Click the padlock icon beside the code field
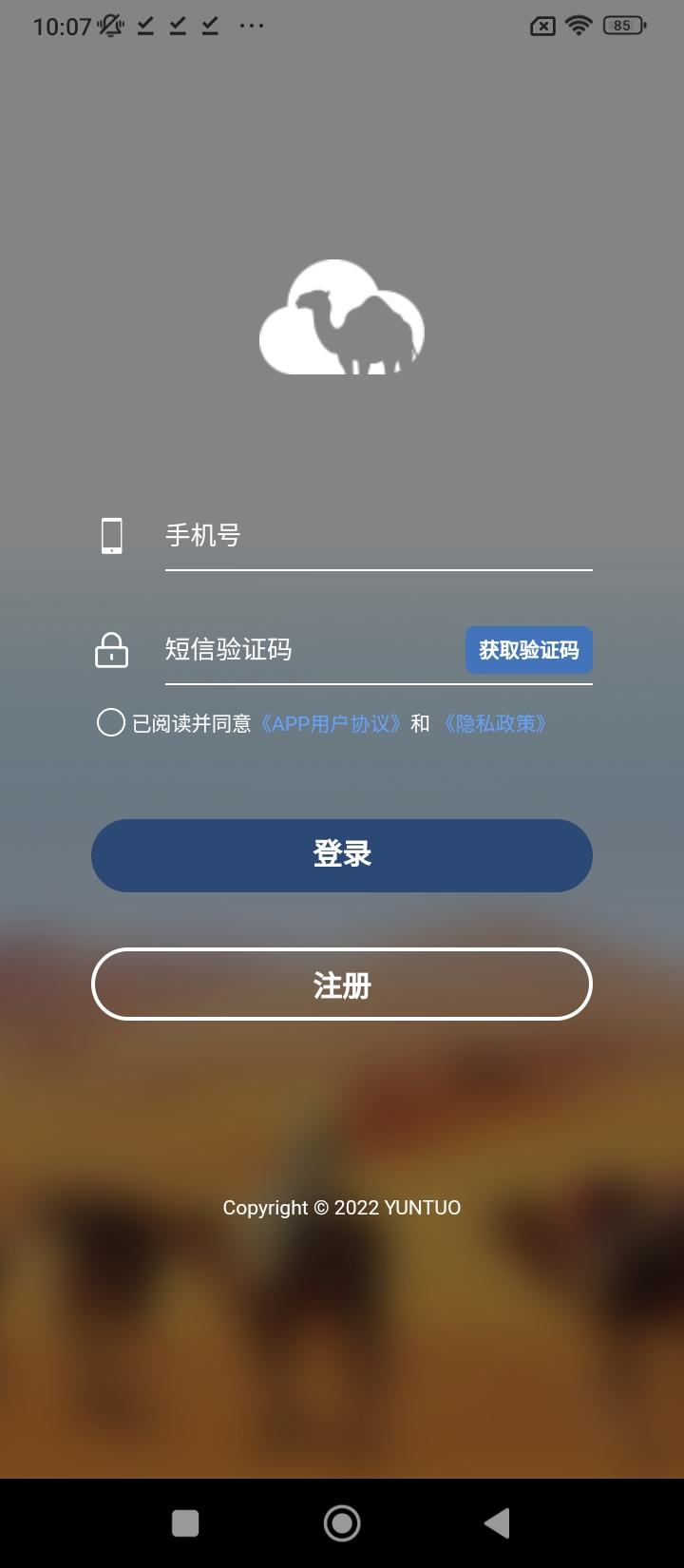 111,651
